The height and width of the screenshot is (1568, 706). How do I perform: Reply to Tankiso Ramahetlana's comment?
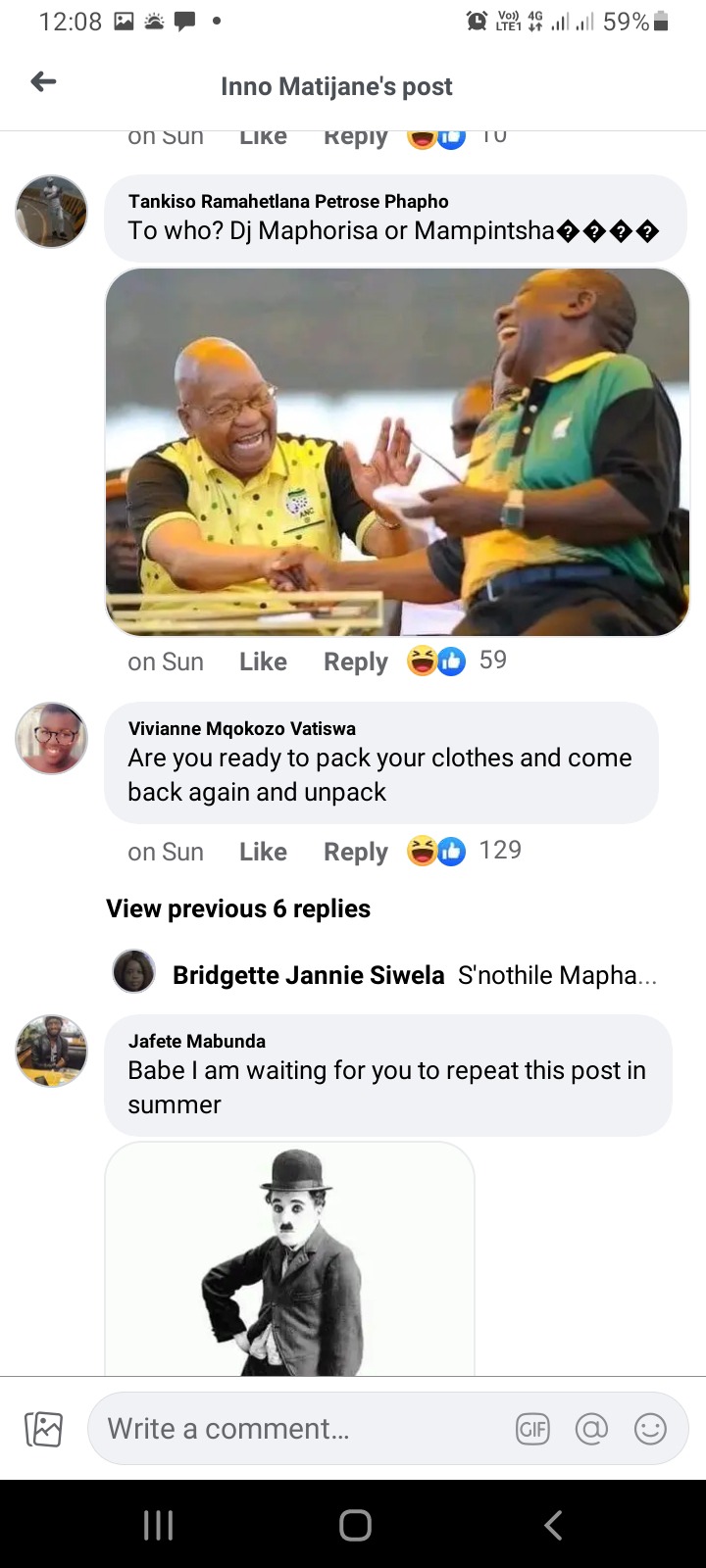(x=355, y=661)
